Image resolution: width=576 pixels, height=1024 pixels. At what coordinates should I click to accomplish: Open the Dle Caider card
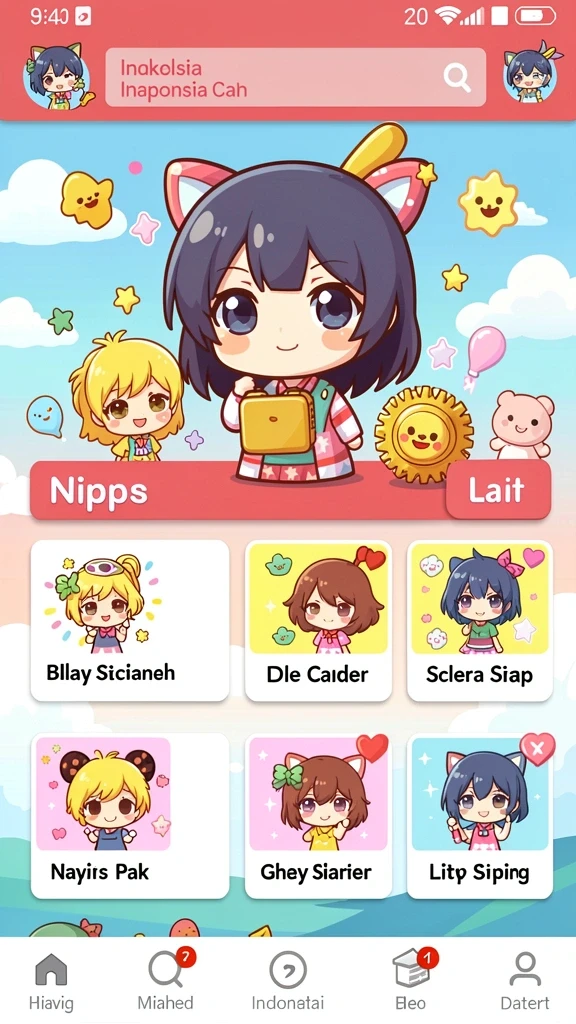pyautogui.click(x=318, y=620)
